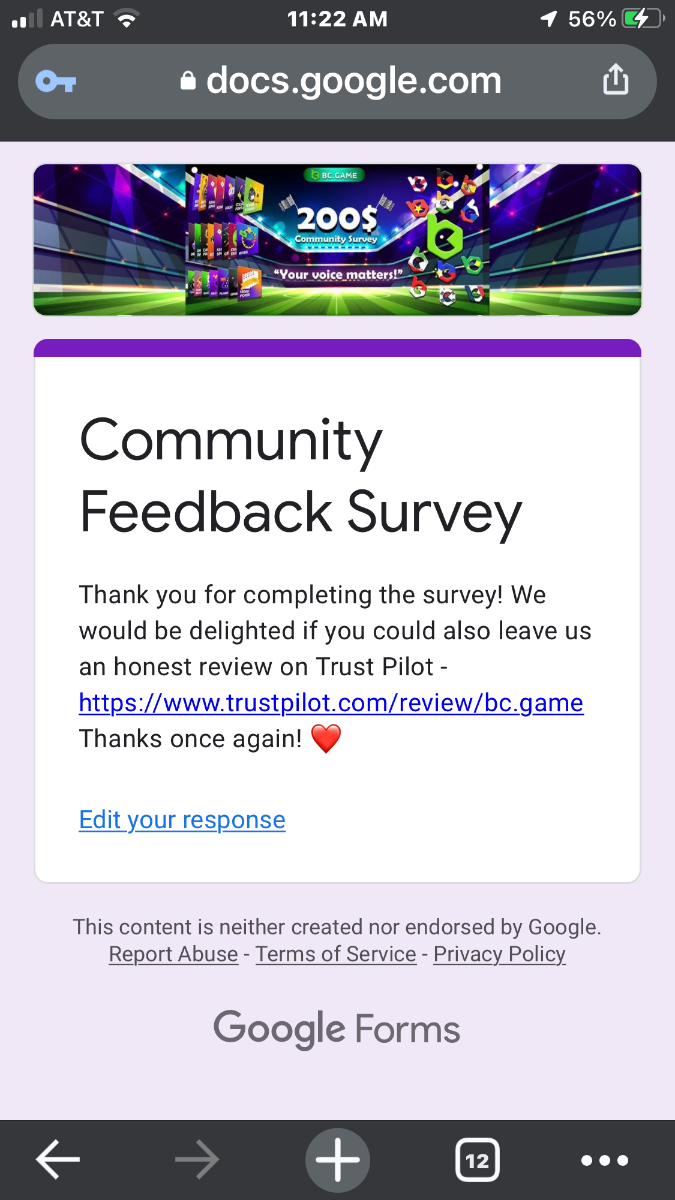The image size is (675, 1200).
Task: Tap the Google Forms footer link
Action: click(x=337, y=1028)
